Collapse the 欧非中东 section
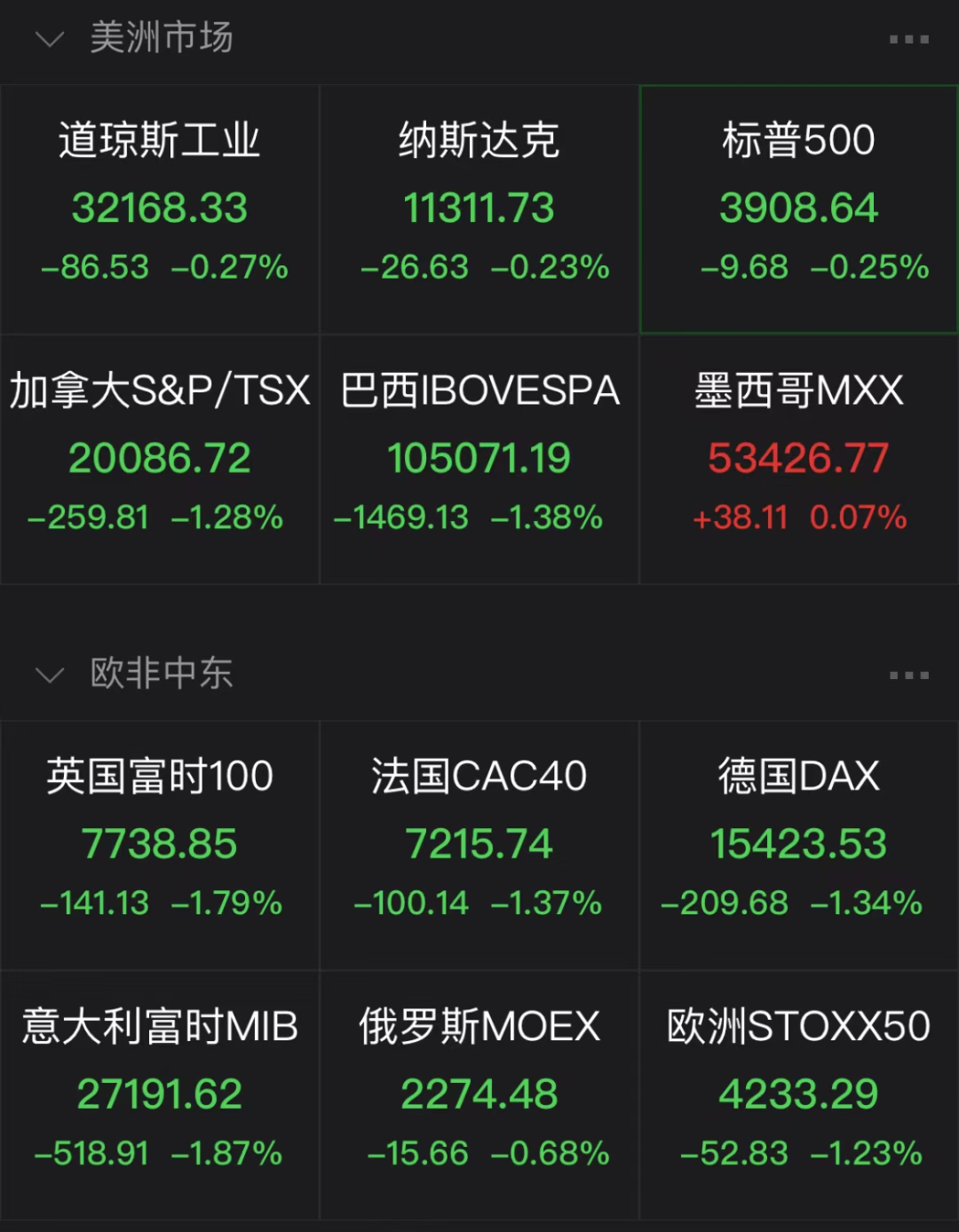 [x=50, y=675]
